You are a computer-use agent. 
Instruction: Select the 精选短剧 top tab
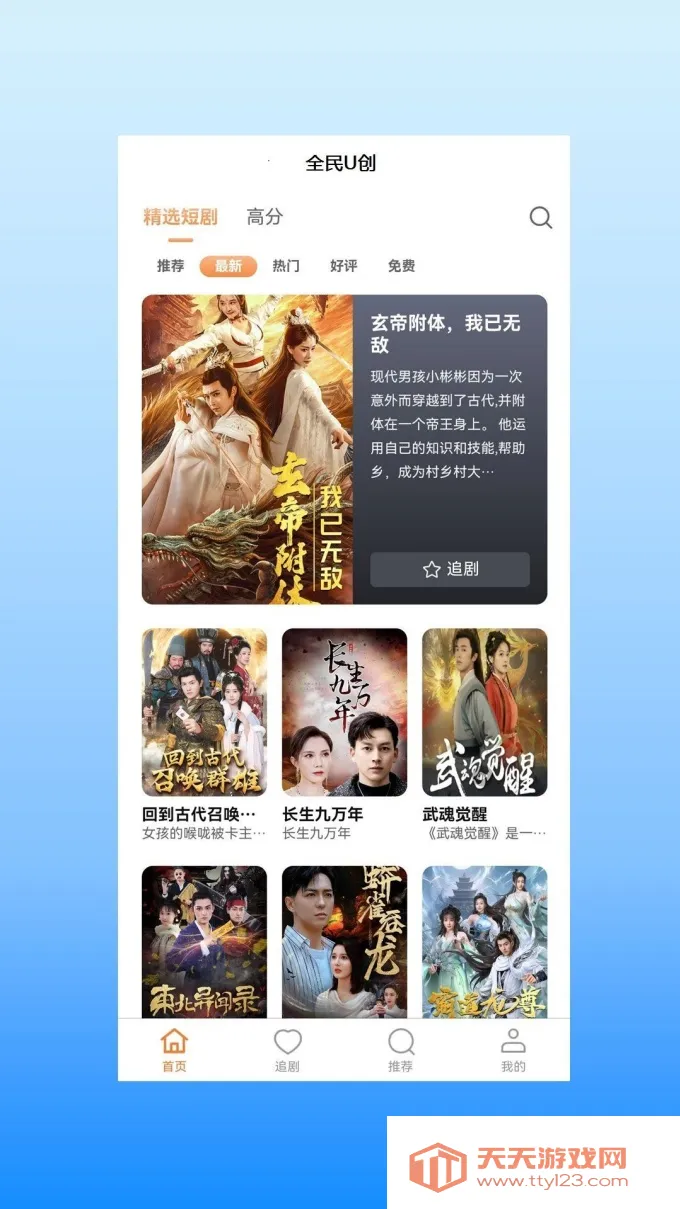point(180,217)
